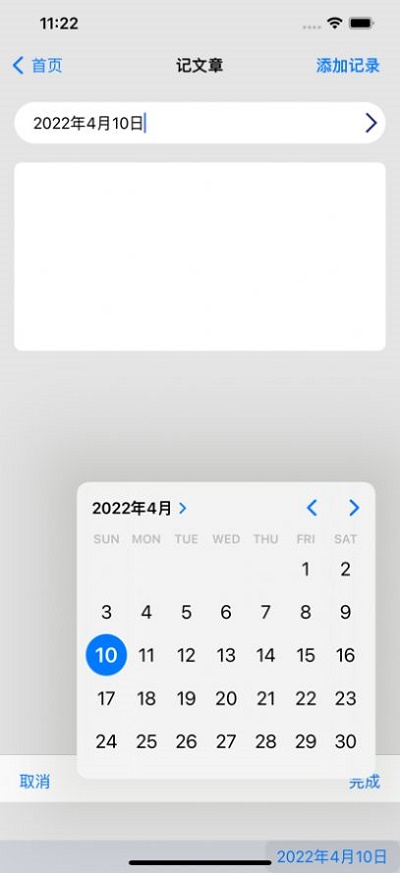Focus the large article text area
Image resolution: width=400 pixels, height=873 pixels.
pyautogui.click(x=199, y=257)
